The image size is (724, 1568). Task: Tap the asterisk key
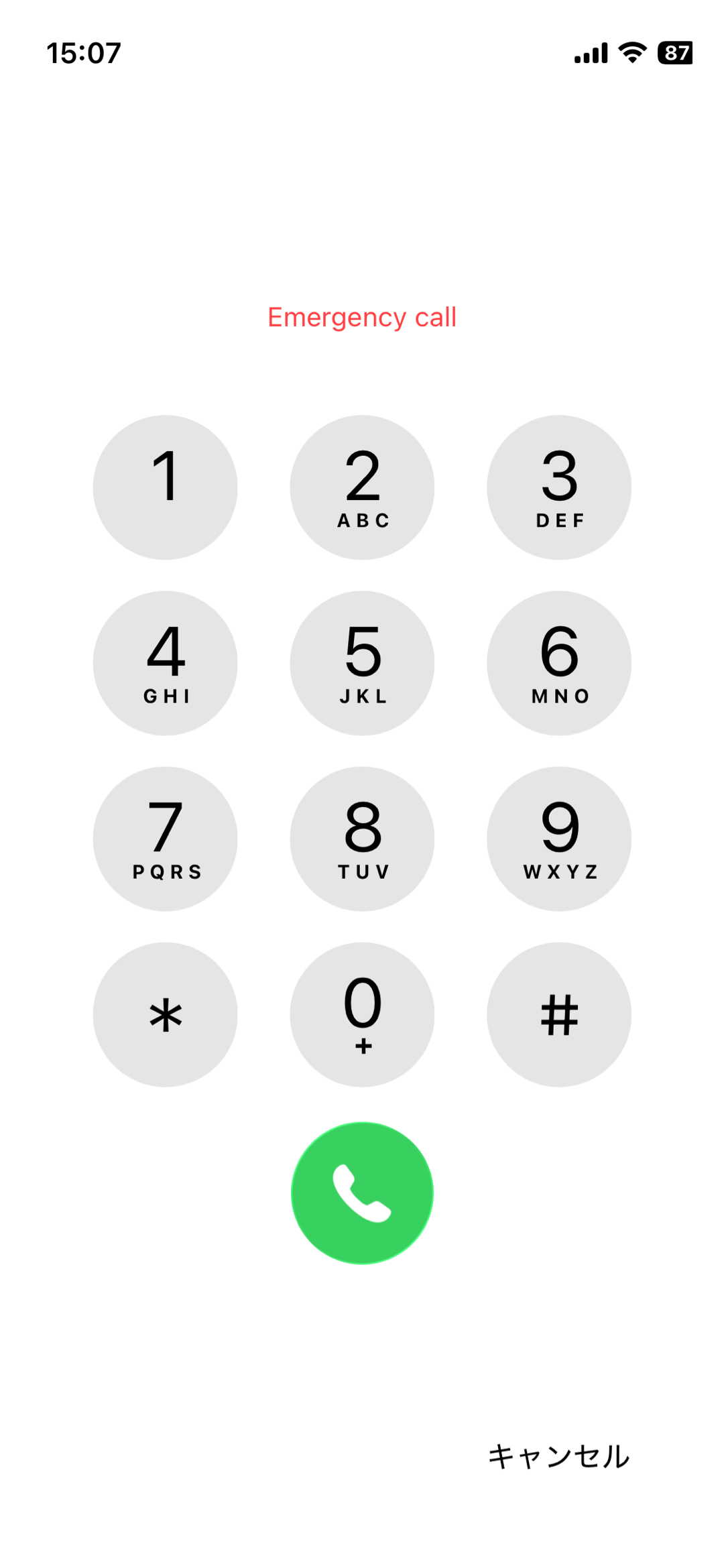pos(165,1014)
